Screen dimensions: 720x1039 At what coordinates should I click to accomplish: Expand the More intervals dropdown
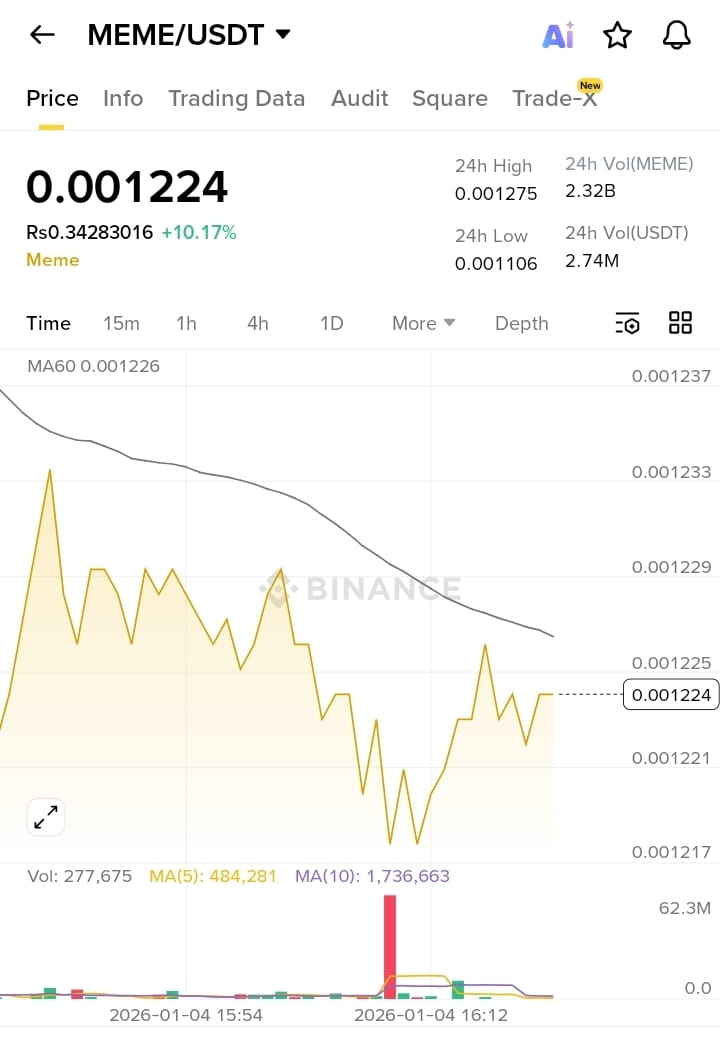424,323
